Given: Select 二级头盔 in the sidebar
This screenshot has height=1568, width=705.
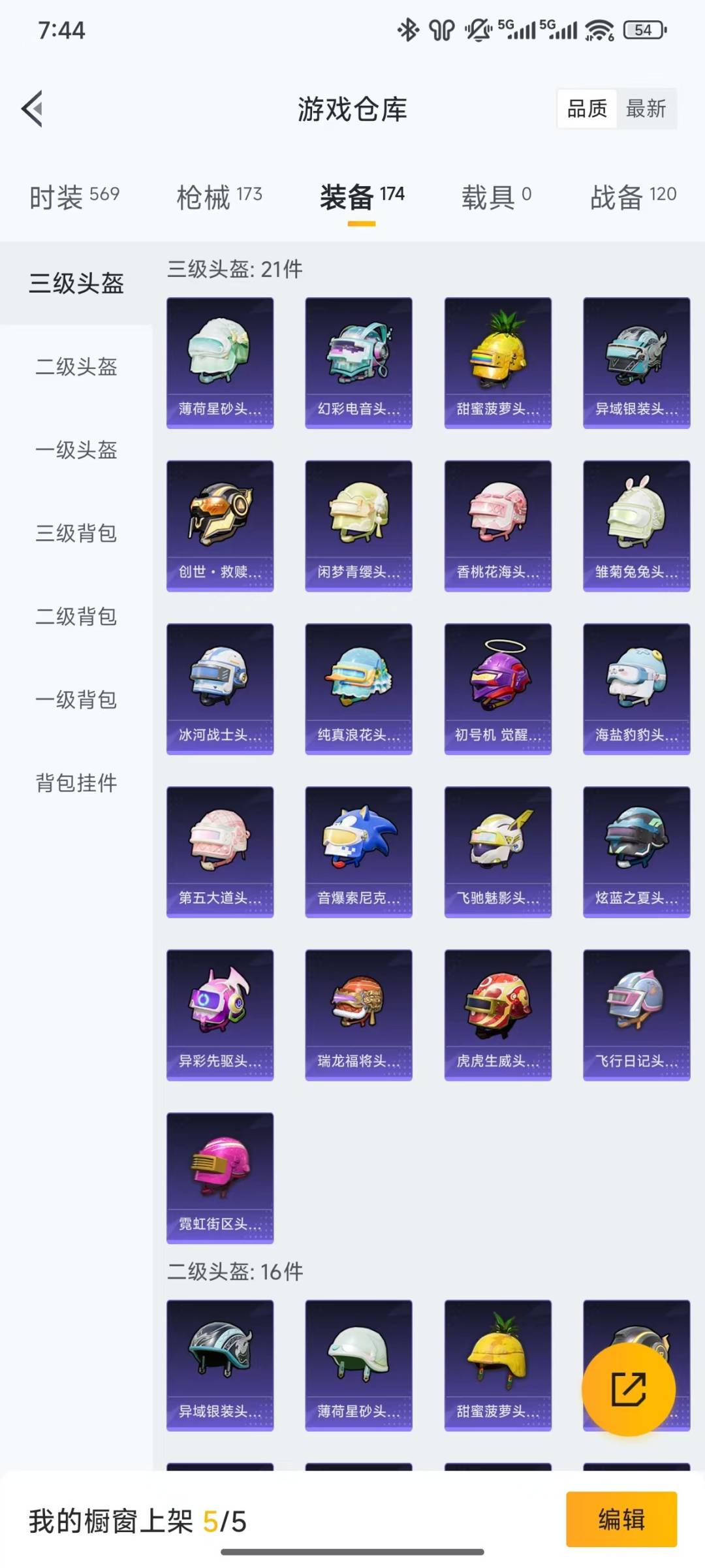Looking at the screenshot, I should click(x=76, y=366).
